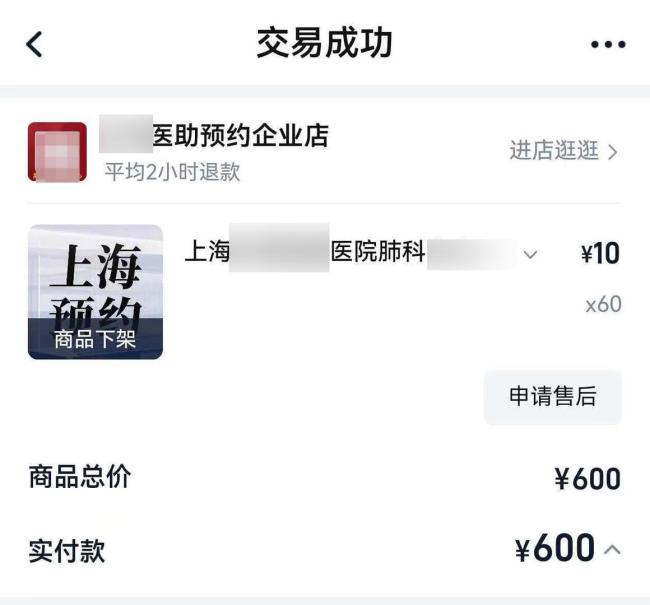Image resolution: width=650 pixels, height=605 pixels.
Task: Go back from the 交易成功 page
Action: coord(35,44)
